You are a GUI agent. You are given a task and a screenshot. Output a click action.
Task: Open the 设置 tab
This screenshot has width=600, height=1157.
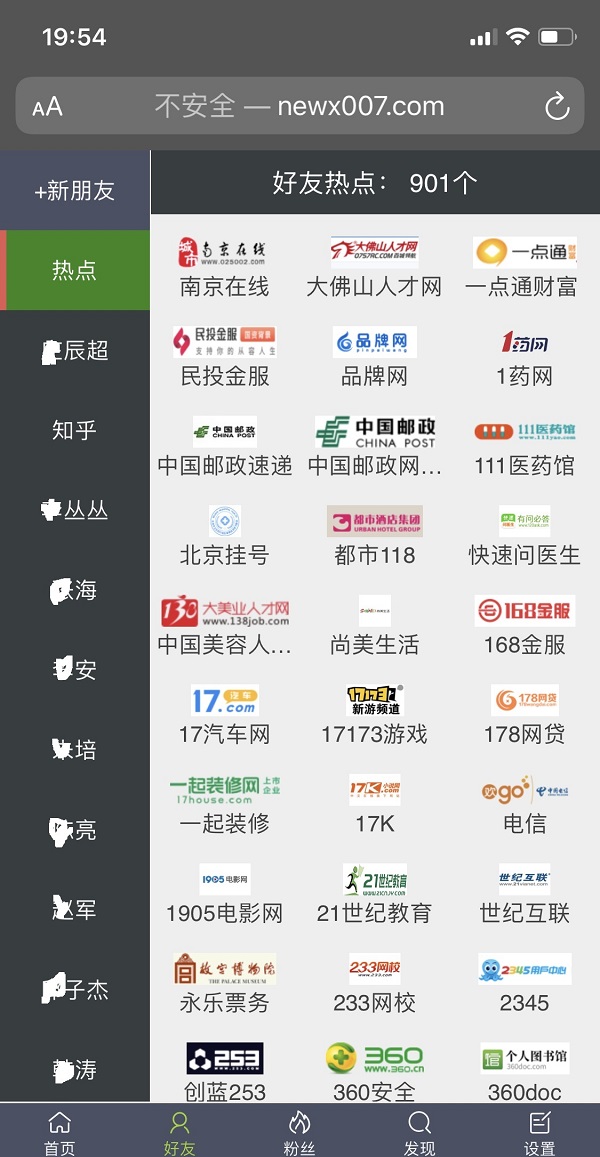(x=540, y=1132)
